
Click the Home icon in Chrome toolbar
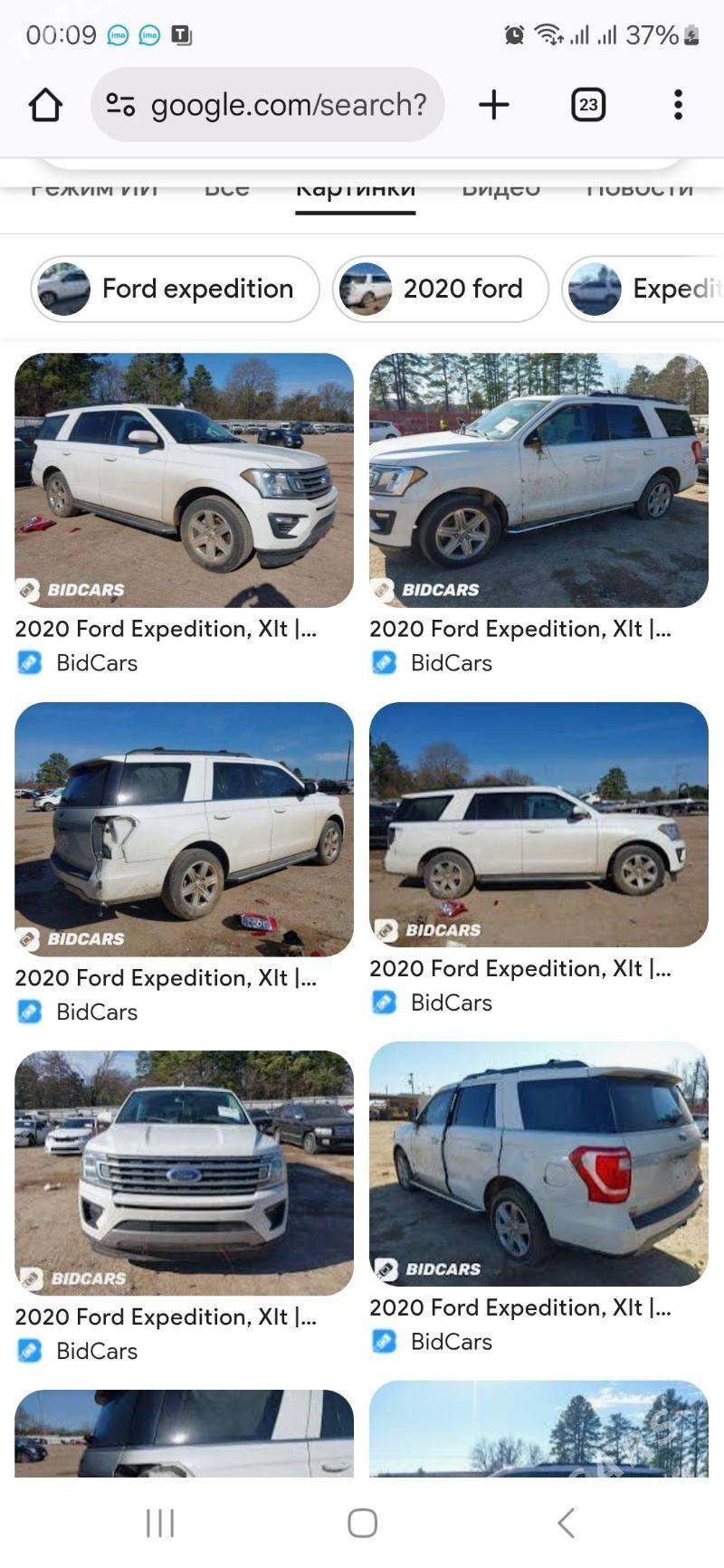click(44, 104)
